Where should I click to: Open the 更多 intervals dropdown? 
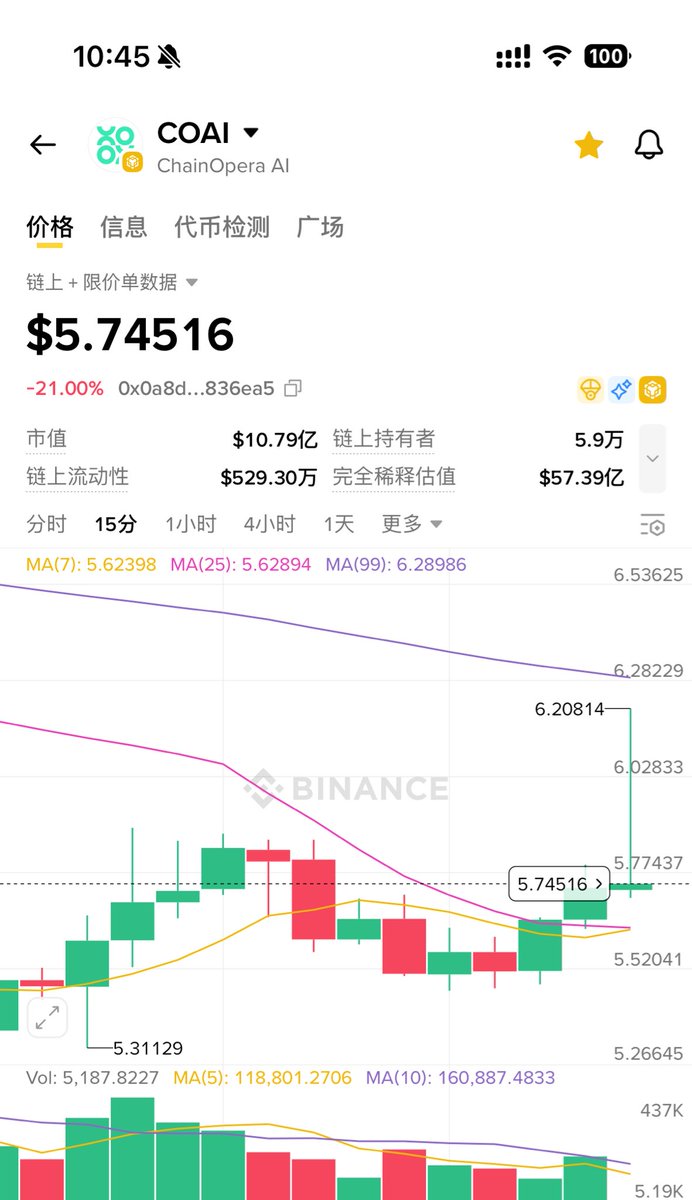tap(411, 524)
